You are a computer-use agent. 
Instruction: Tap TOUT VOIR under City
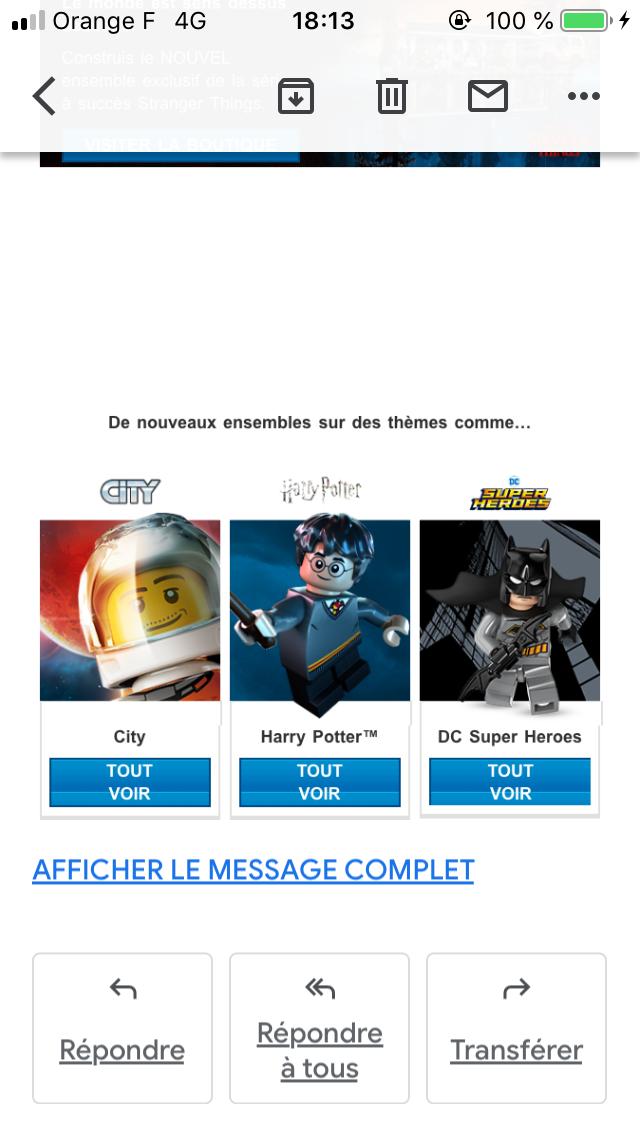click(x=130, y=782)
